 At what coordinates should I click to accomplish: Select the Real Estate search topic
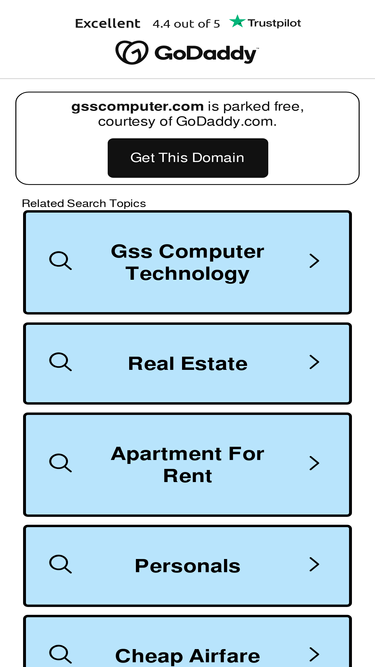click(x=188, y=364)
